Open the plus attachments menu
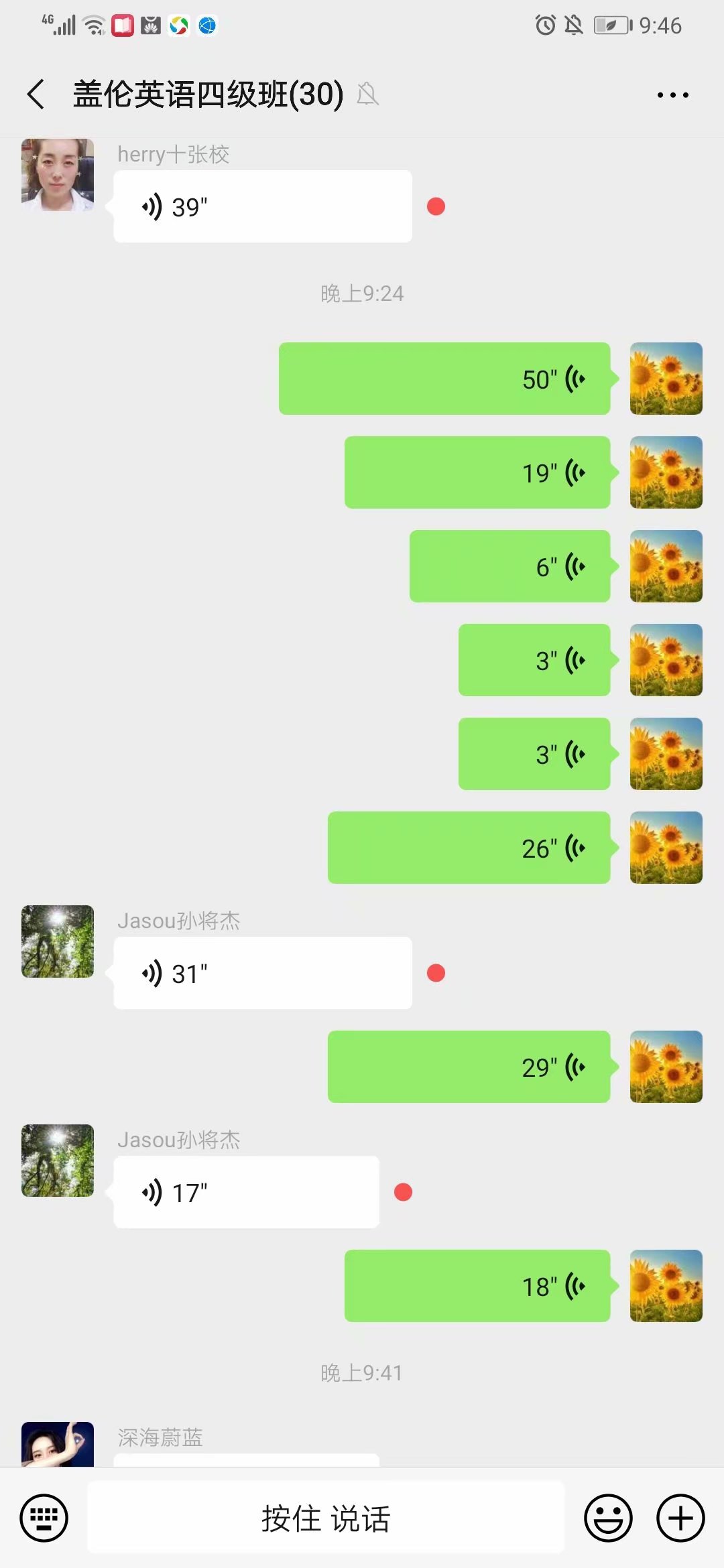 [680, 1518]
